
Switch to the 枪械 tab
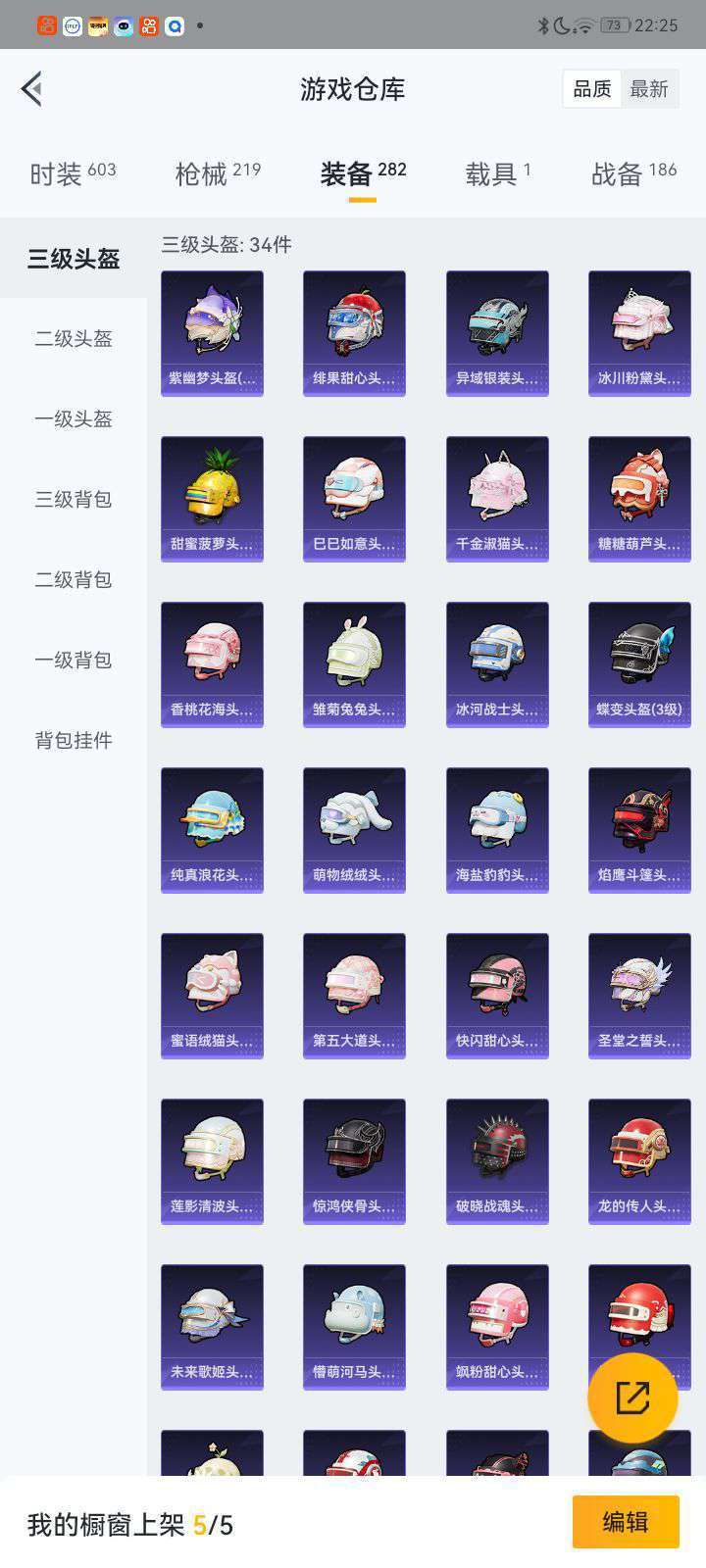click(x=218, y=173)
